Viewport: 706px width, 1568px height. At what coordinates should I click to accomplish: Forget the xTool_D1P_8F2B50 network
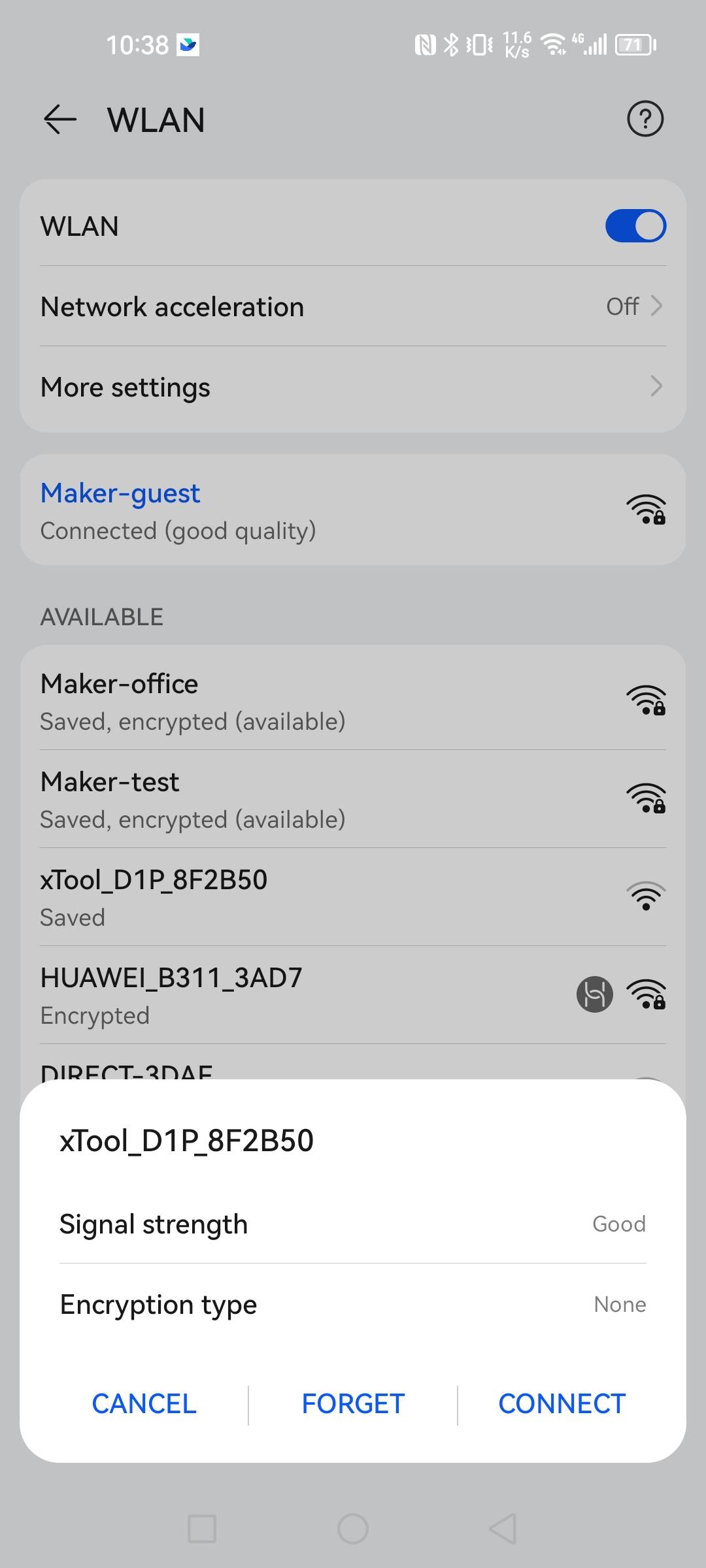(353, 1404)
